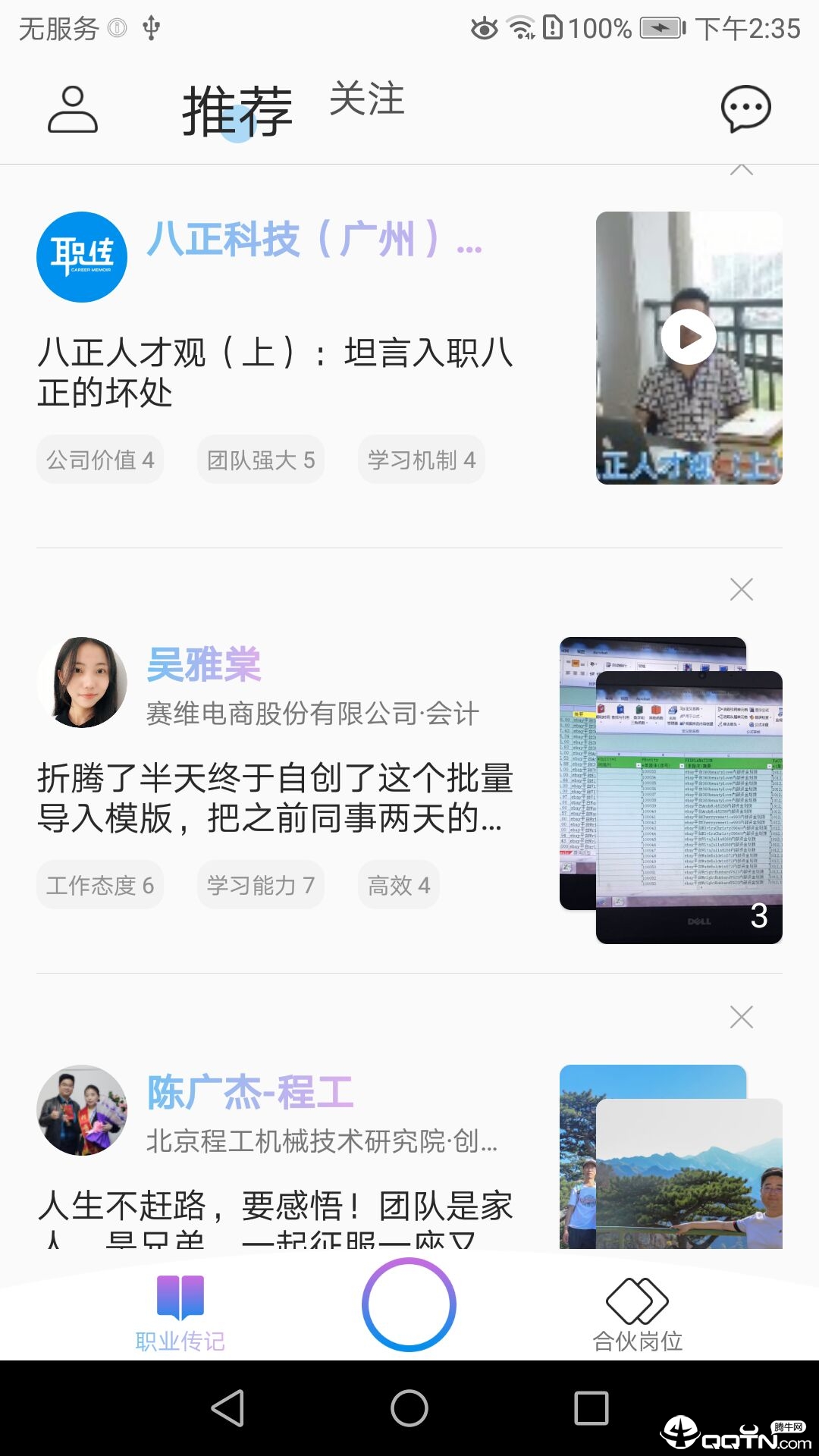
Task: Open 吴雅棠's spreadsheet photo stack
Action: [671, 790]
